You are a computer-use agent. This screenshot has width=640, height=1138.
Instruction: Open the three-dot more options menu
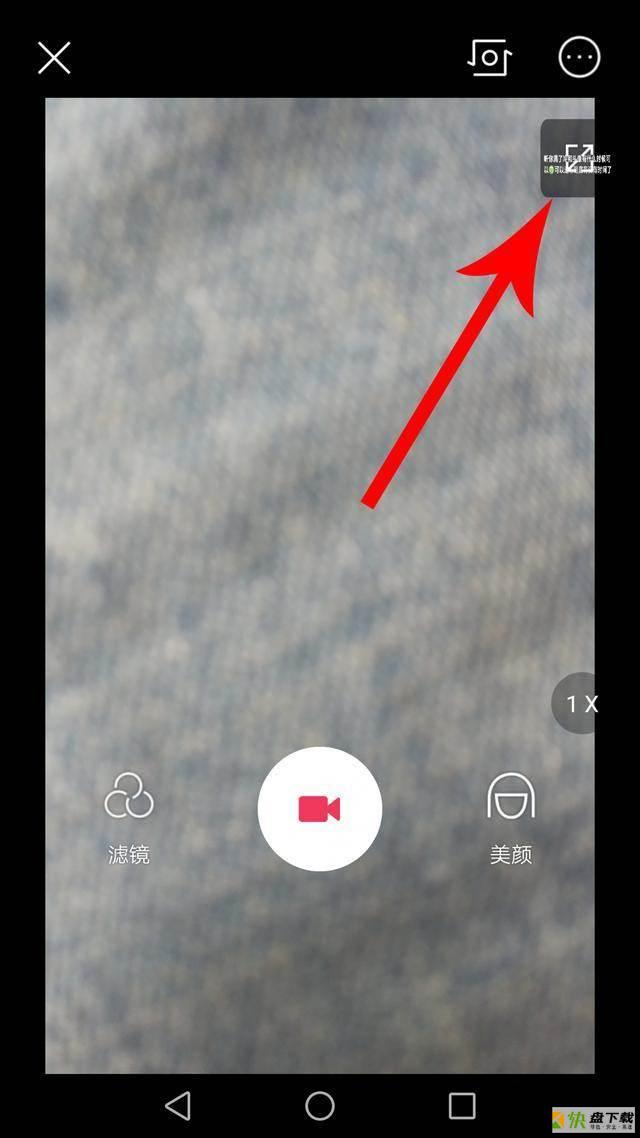coord(579,58)
